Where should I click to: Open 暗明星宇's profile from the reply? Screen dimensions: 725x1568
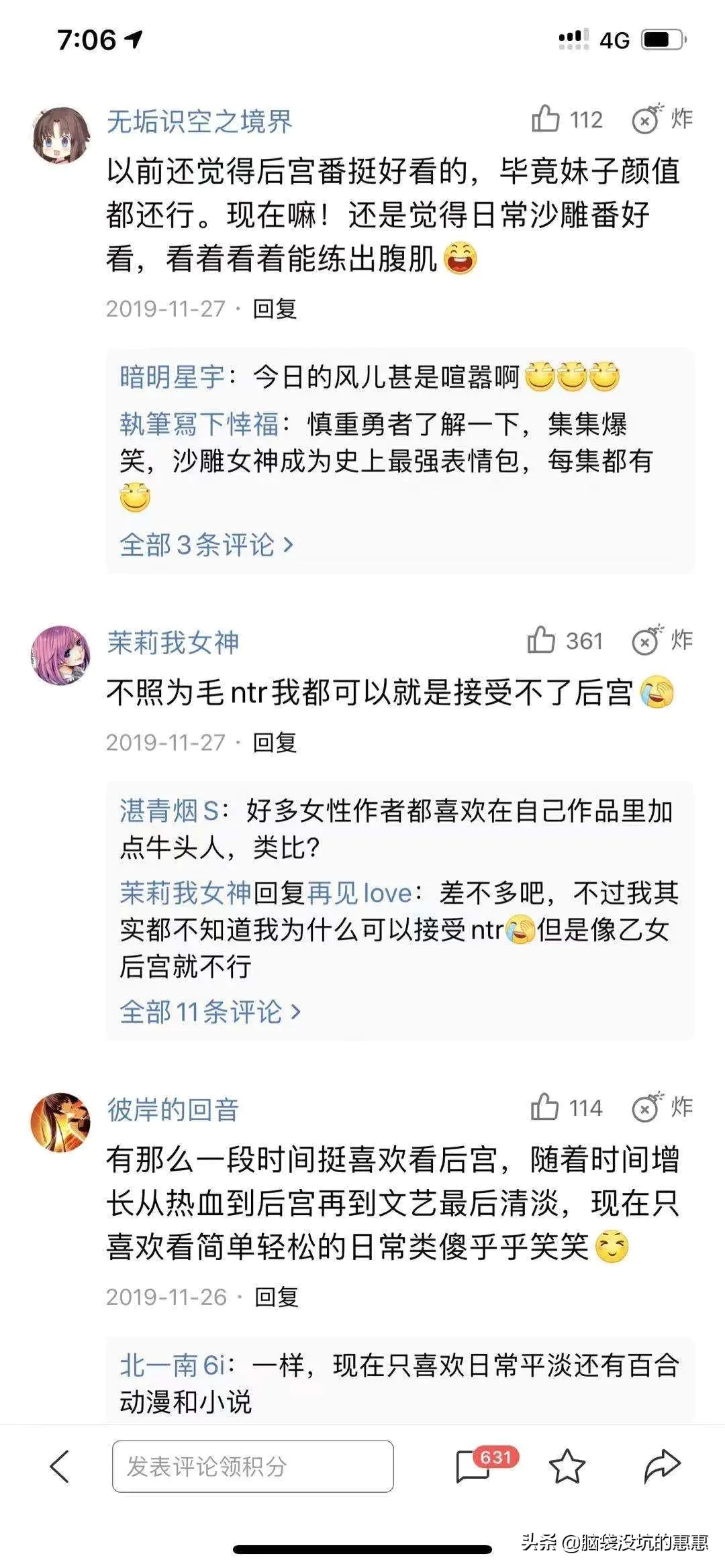[173, 377]
